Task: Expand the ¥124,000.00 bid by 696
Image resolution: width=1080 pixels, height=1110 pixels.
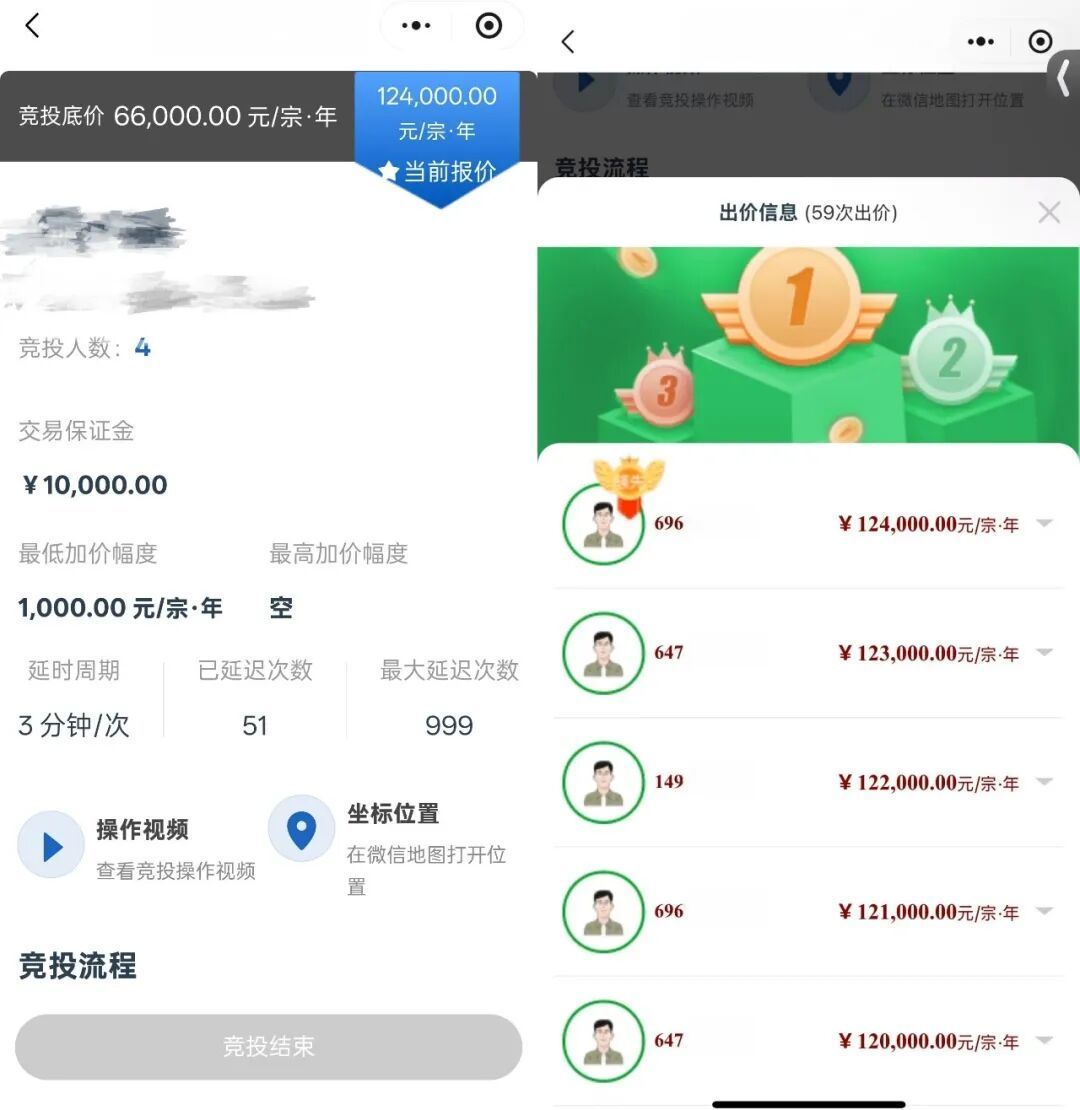Action: [1044, 523]
